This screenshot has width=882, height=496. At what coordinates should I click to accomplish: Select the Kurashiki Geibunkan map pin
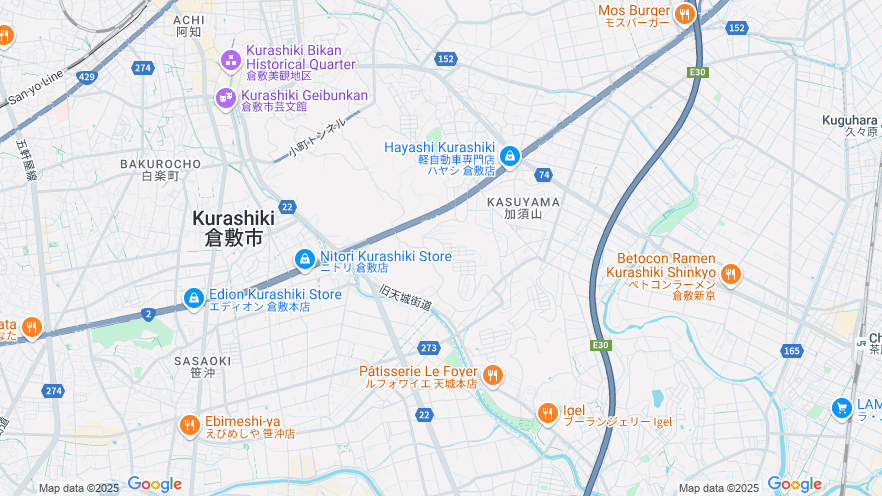[225, 99]
